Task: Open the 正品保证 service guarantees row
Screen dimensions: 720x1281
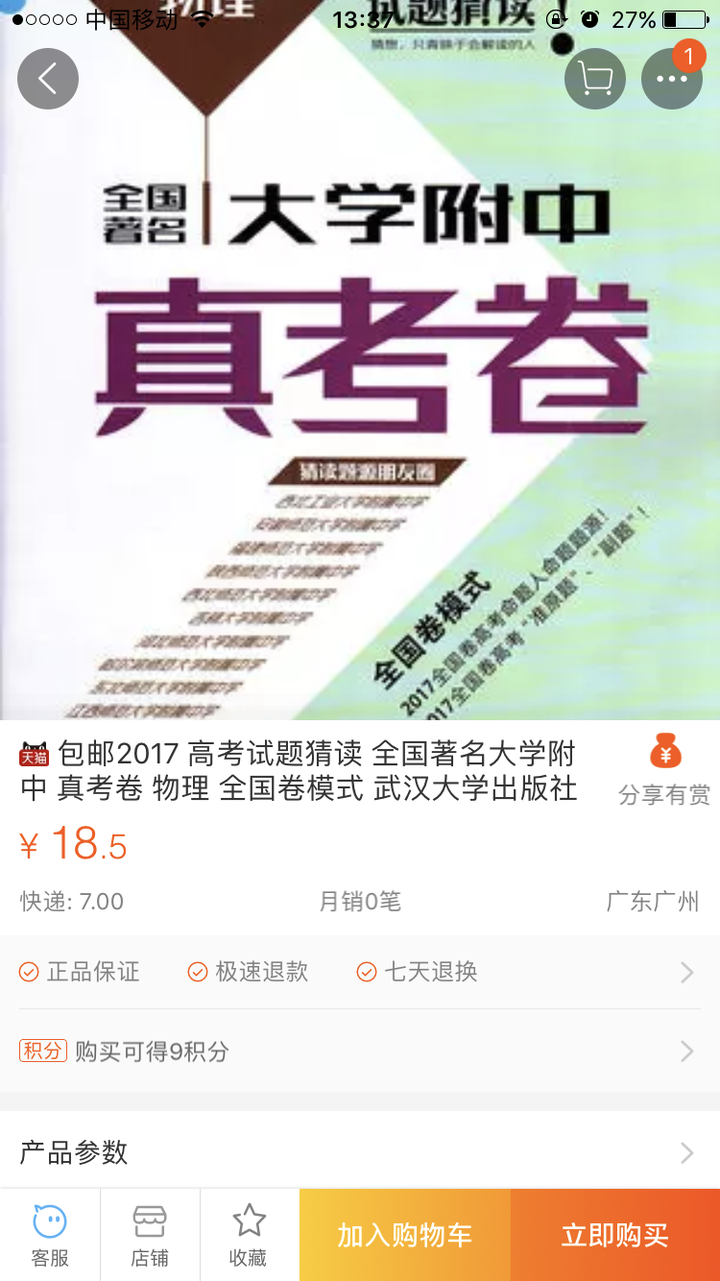Action: (360, 972)
